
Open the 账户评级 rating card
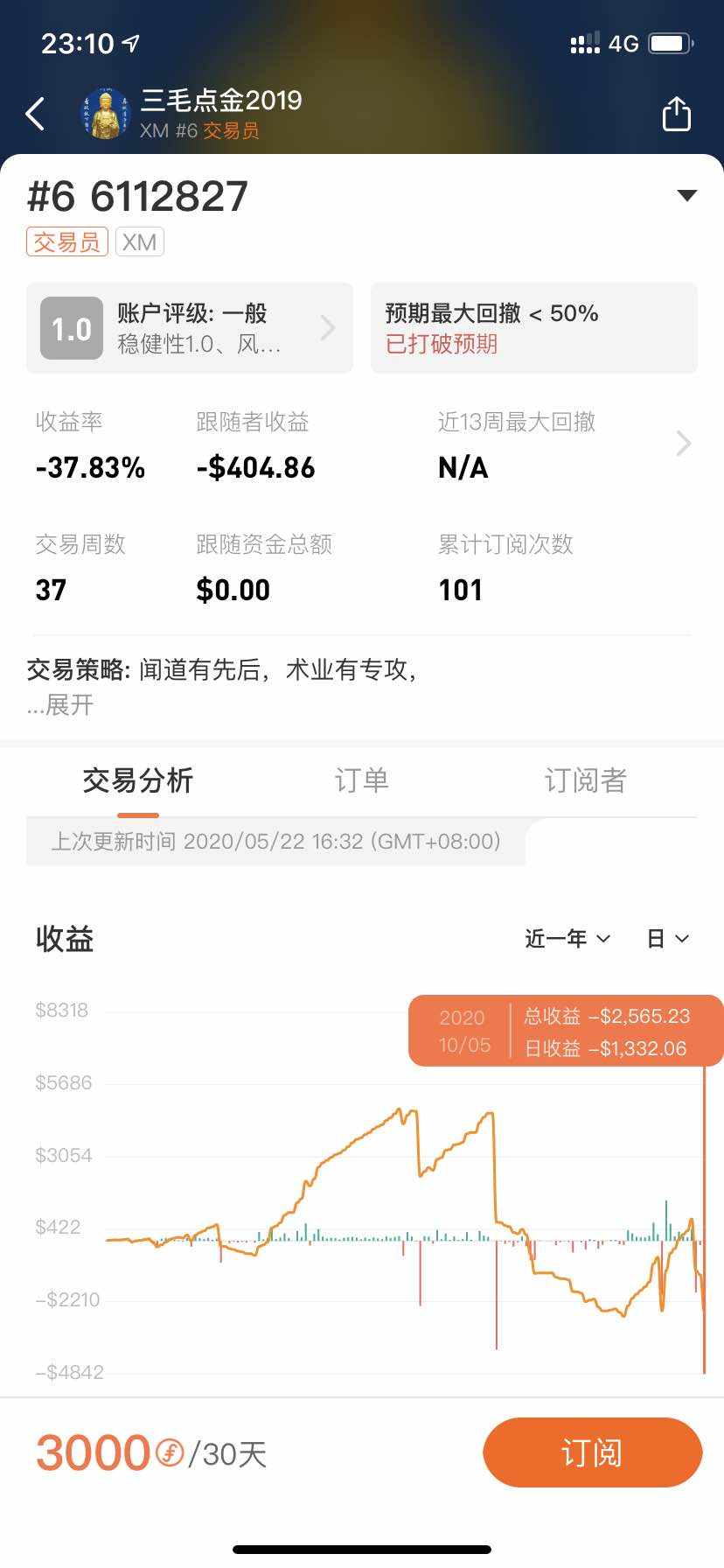(x=190, y=328)
